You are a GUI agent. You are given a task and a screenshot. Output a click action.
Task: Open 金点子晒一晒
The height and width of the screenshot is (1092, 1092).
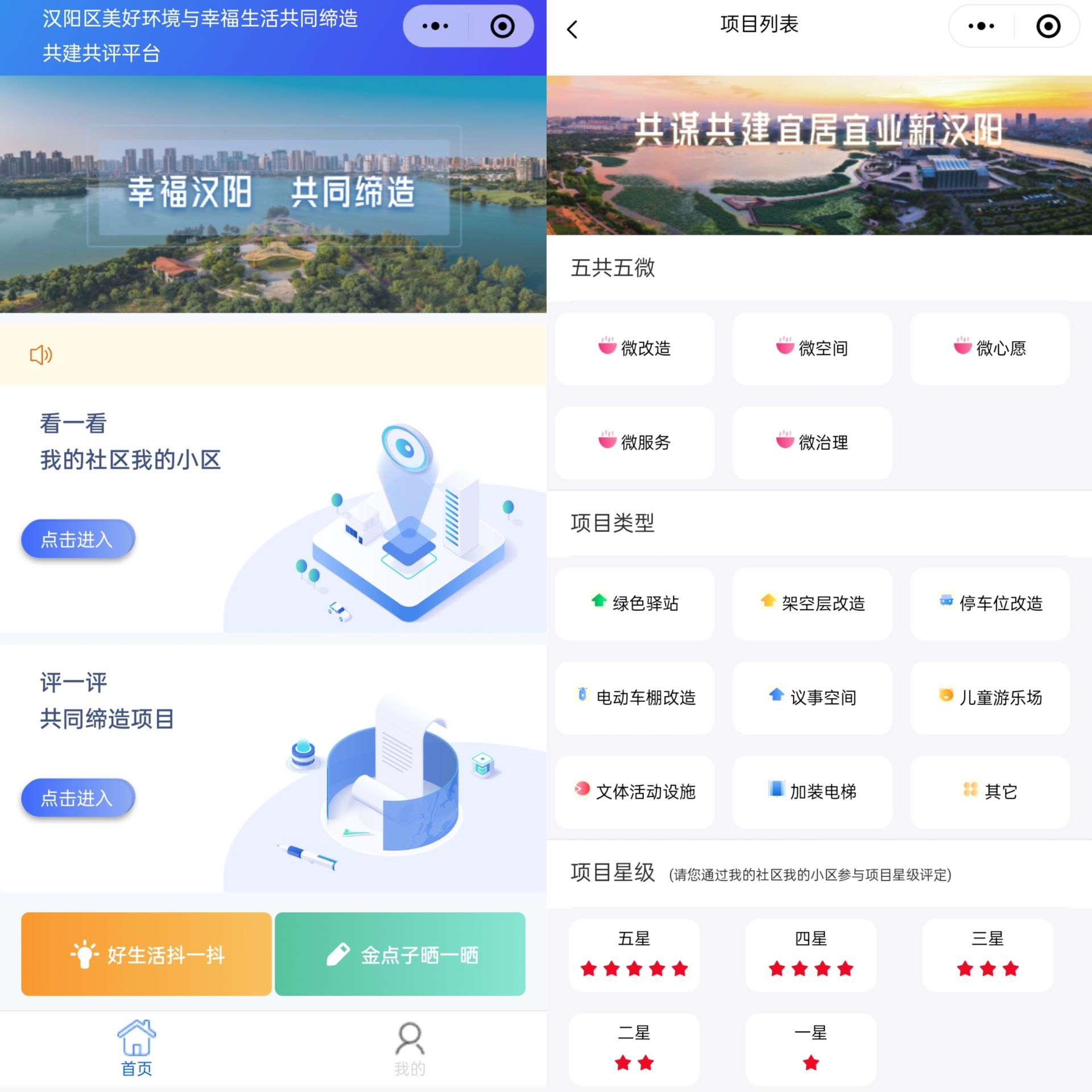400,954
